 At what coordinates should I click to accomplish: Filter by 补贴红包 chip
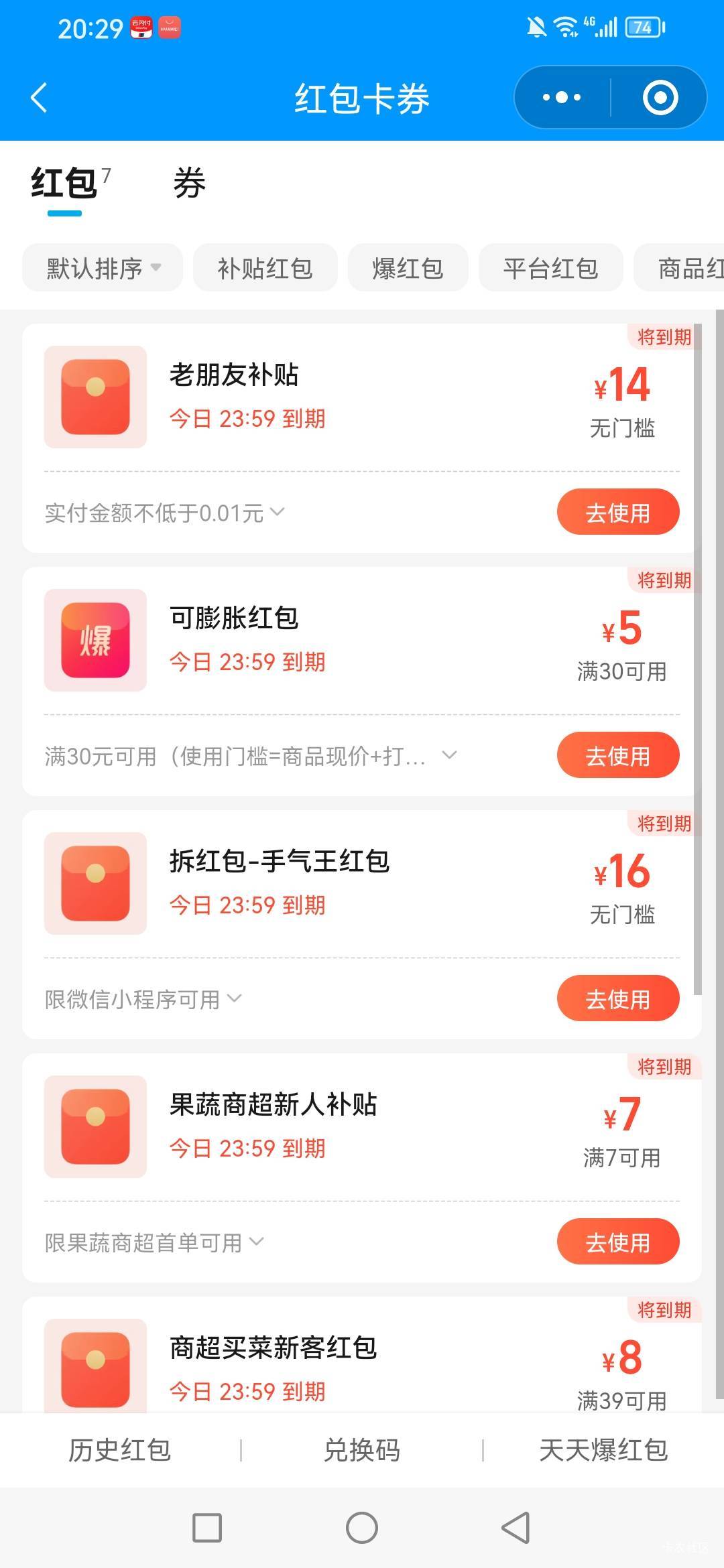[265, 268]
